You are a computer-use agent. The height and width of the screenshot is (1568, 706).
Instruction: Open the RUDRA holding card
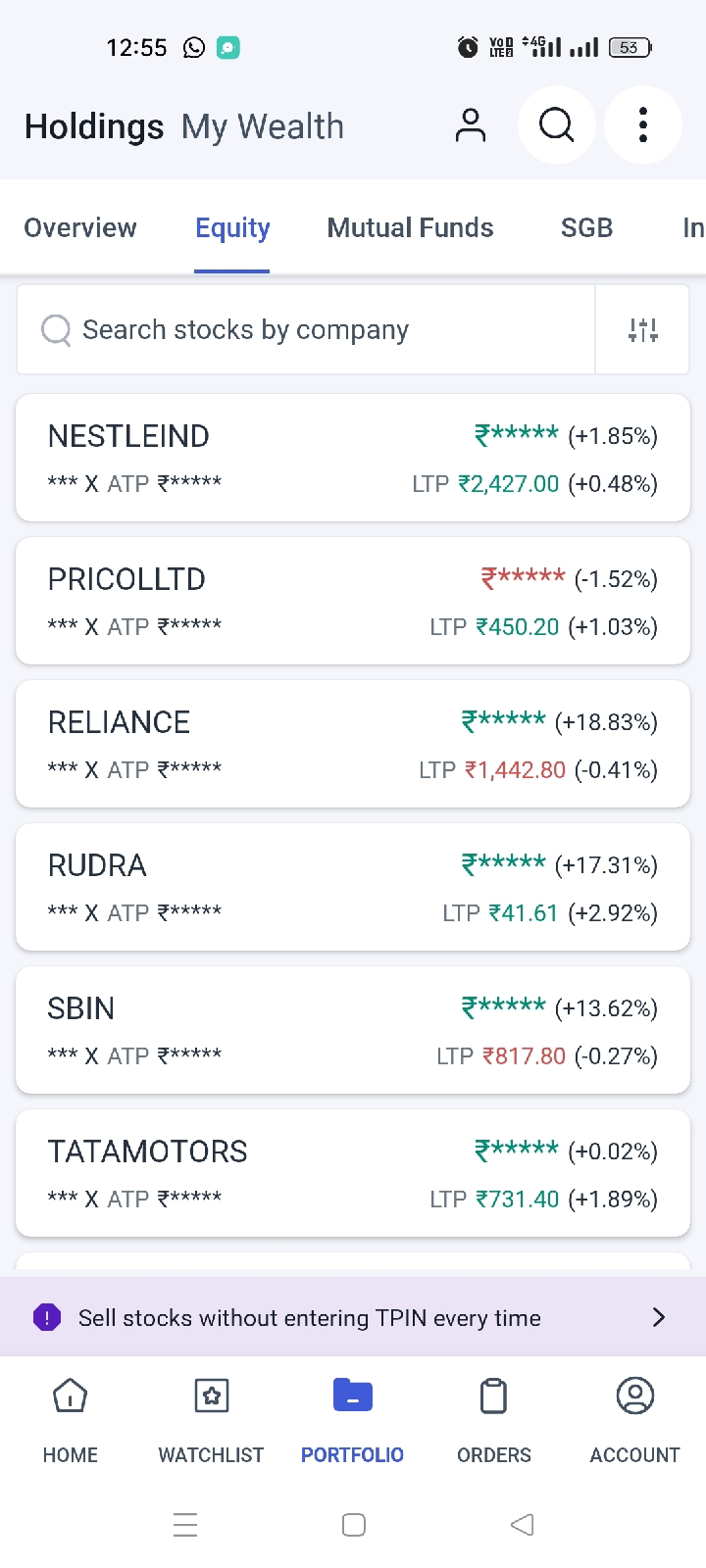click(353, 887)
